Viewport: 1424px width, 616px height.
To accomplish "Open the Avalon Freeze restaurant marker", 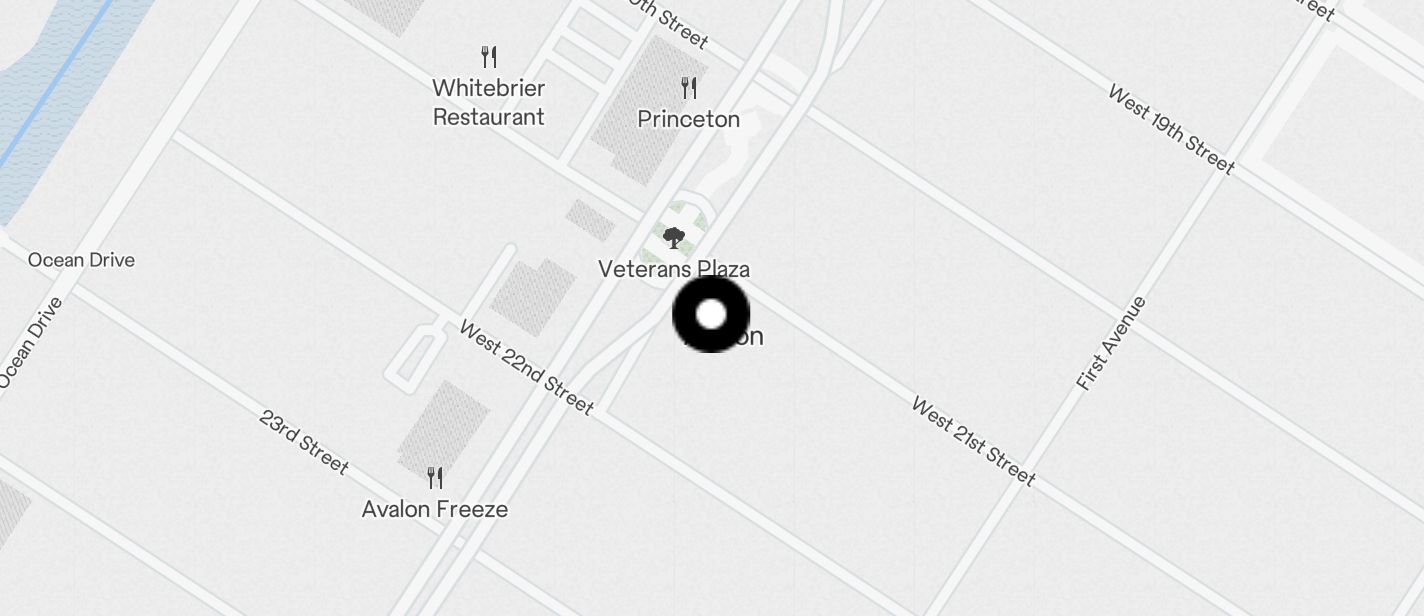I will coord(435,478).
